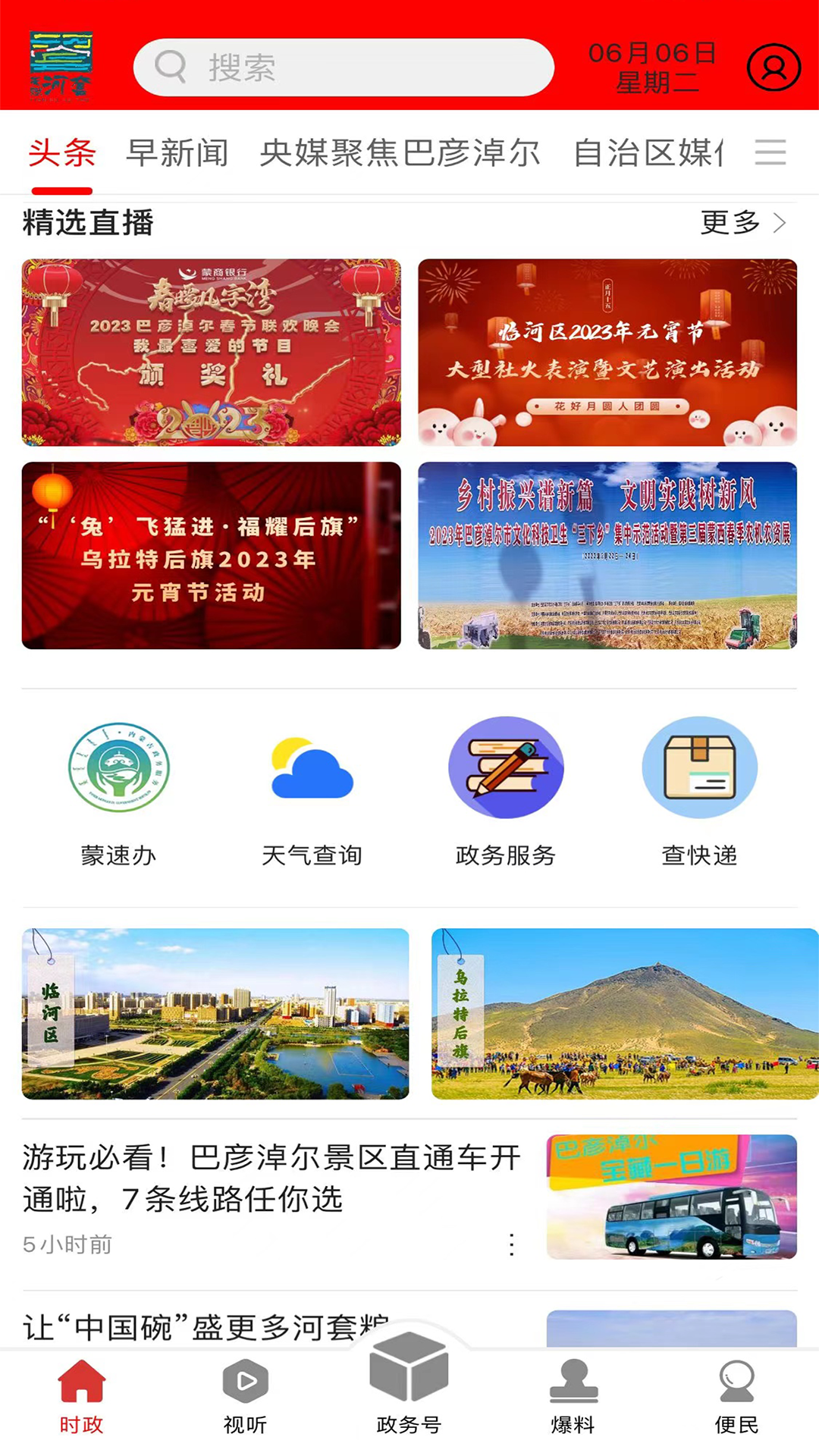The width and height of the screenshot is (819, 1456).
Task: Open the 乌拉特后旗2023年元宵节活动 live stream
Action: click(211, 555)
